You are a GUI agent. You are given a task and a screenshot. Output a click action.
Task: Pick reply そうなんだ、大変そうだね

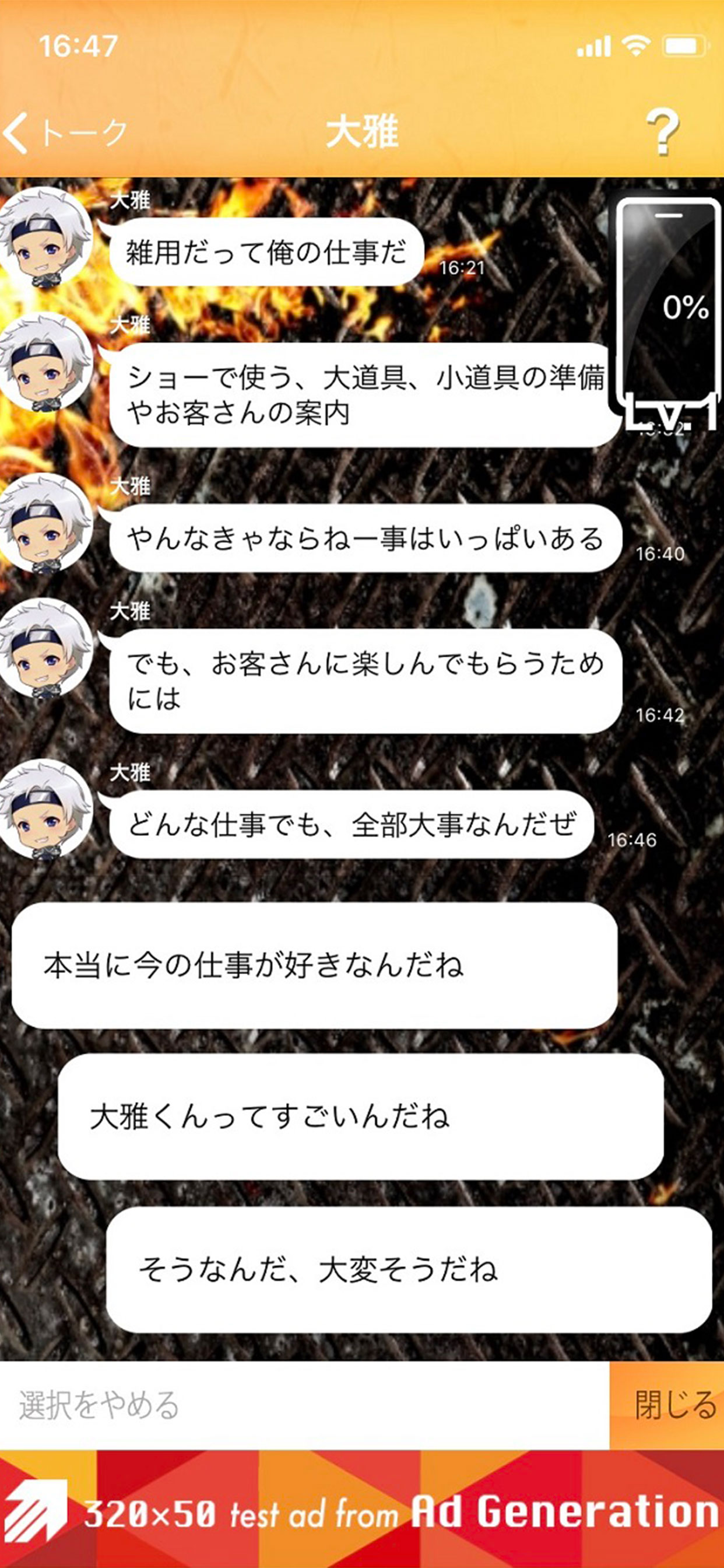(409, 1269)
